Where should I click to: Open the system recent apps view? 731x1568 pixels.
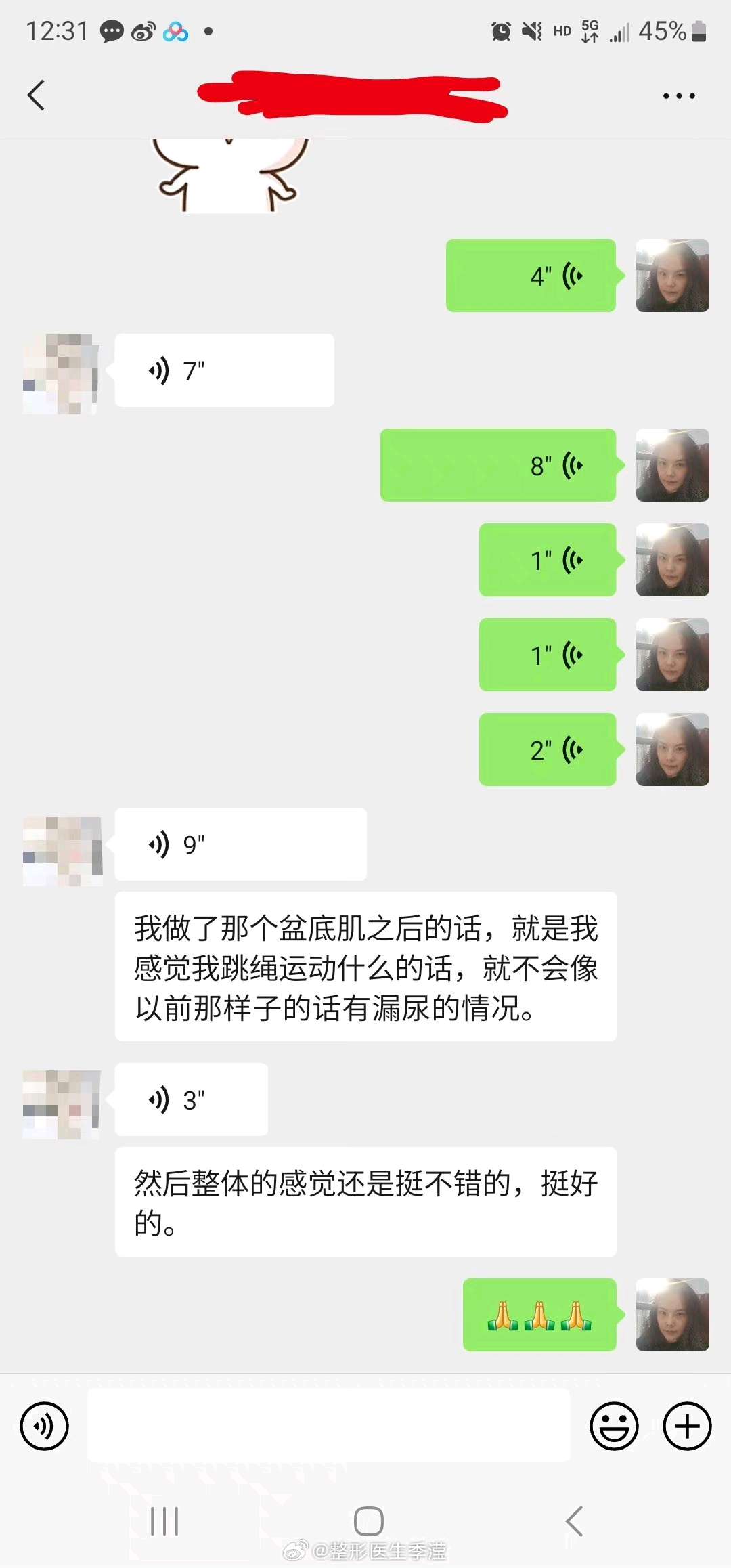point(164,1521)
